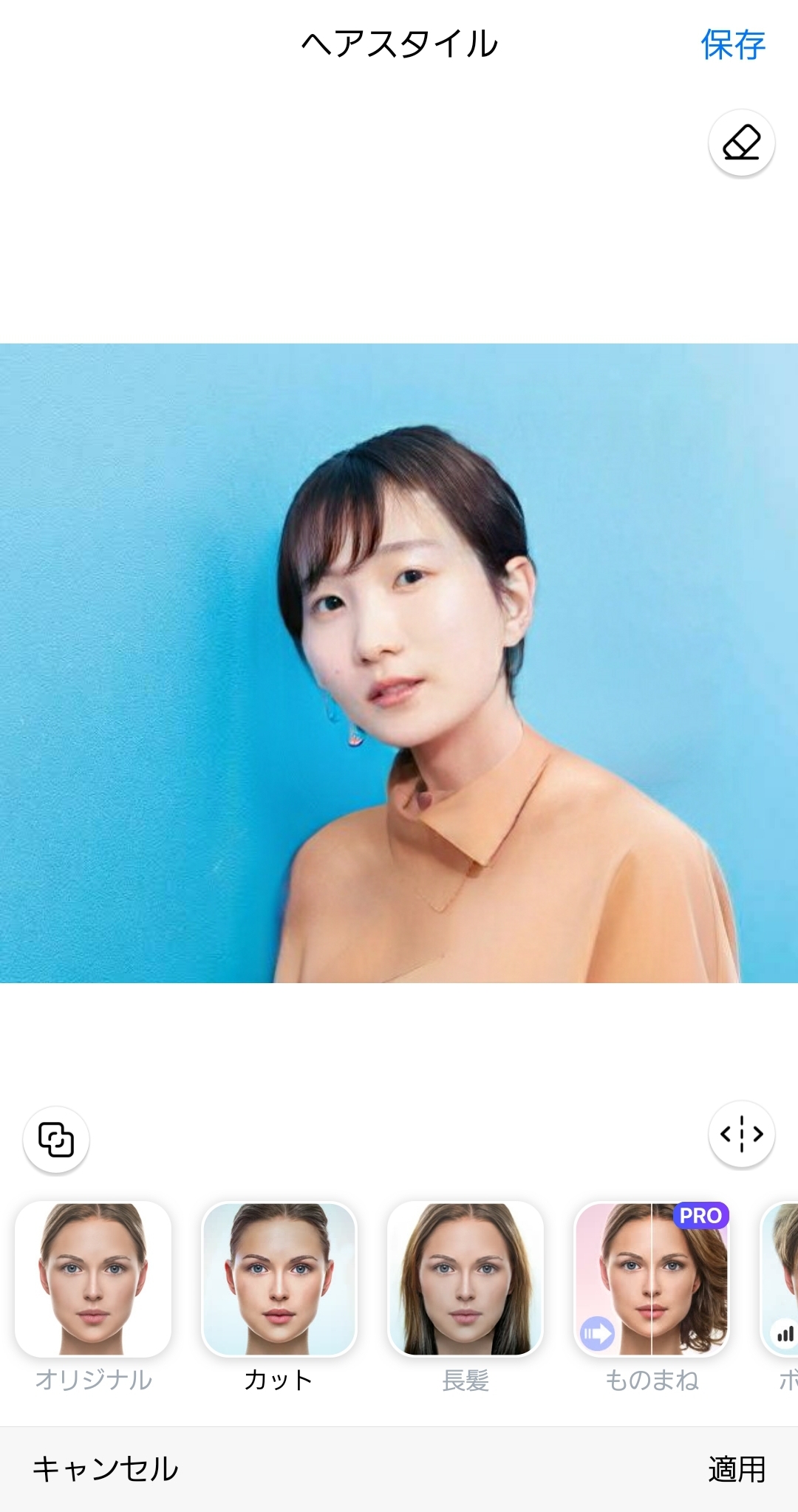Image resolution: width=798 pixels, height=1512 pixels.
Task: Open the layers overlay icon
Action: [x=56, y=1140]
